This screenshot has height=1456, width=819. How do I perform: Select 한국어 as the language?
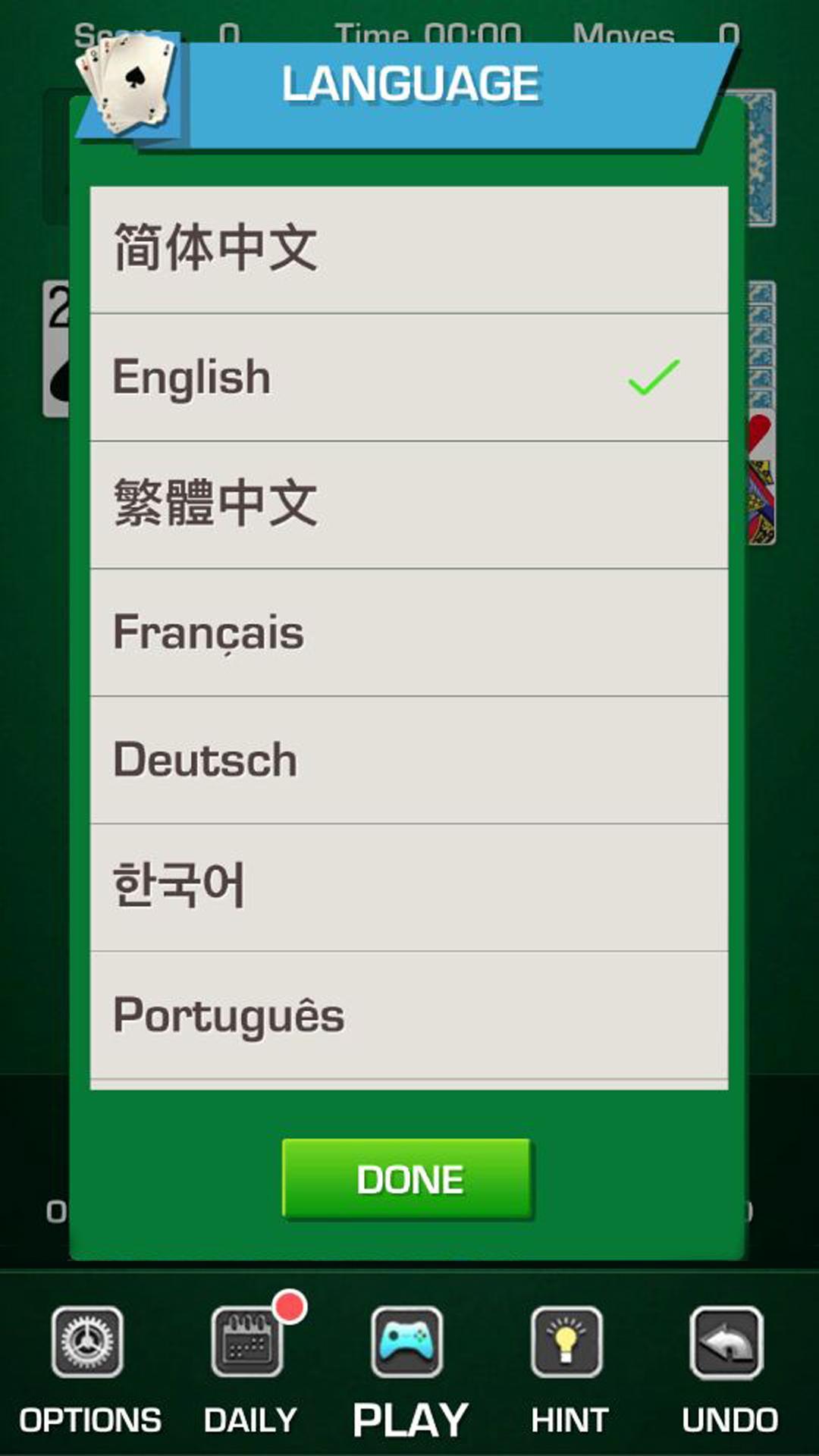point(409,887)
